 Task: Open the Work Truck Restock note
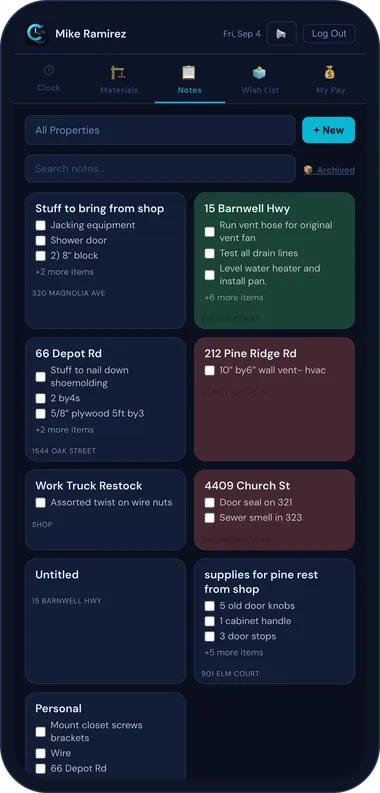[105, 510]
